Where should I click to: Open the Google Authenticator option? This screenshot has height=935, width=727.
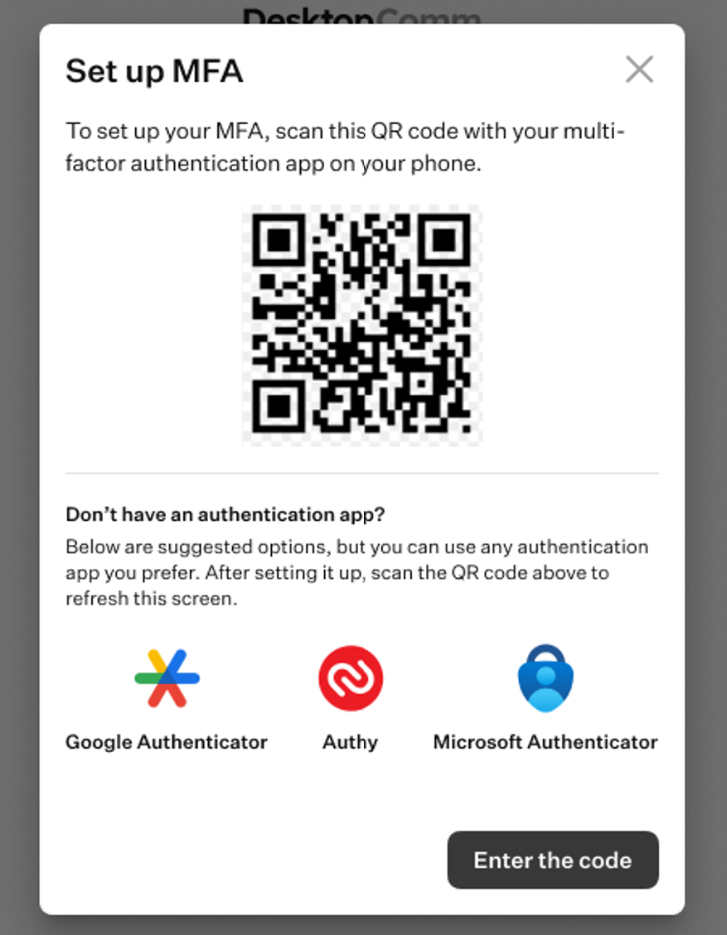coord(166,699)
